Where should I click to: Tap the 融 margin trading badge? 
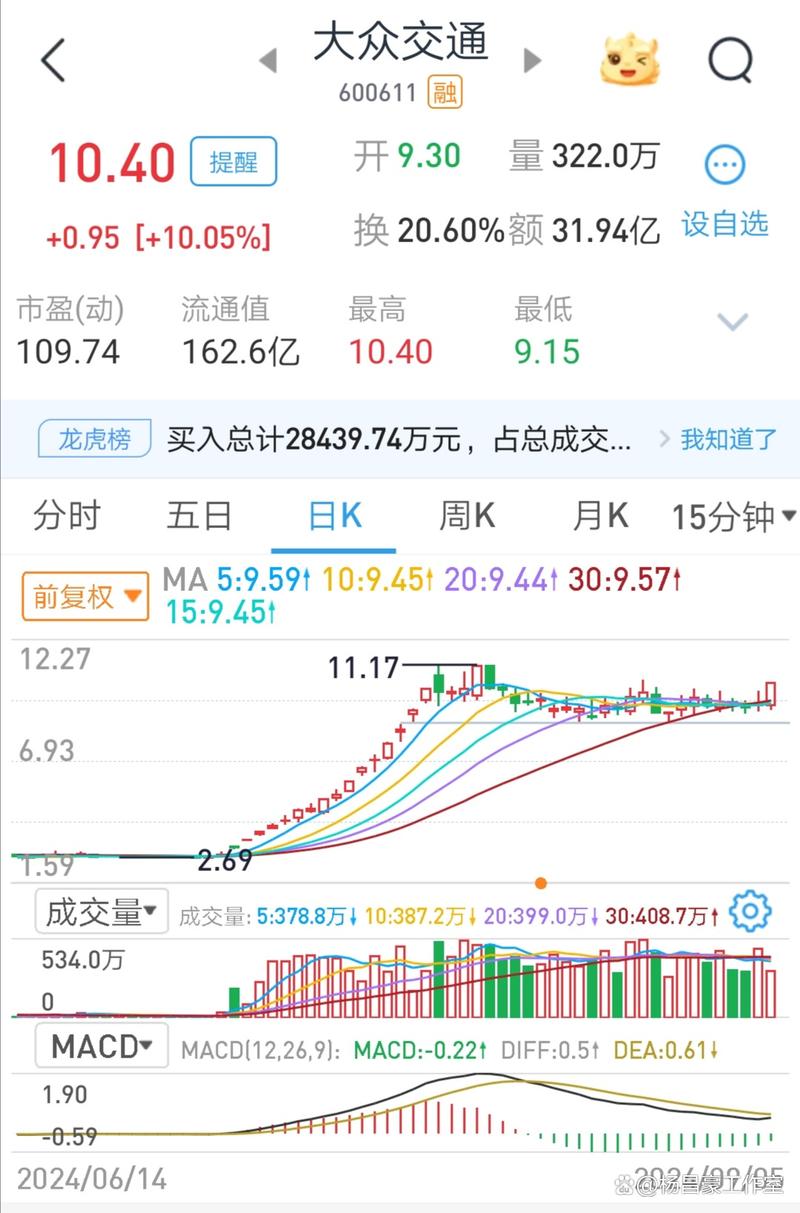445,91
